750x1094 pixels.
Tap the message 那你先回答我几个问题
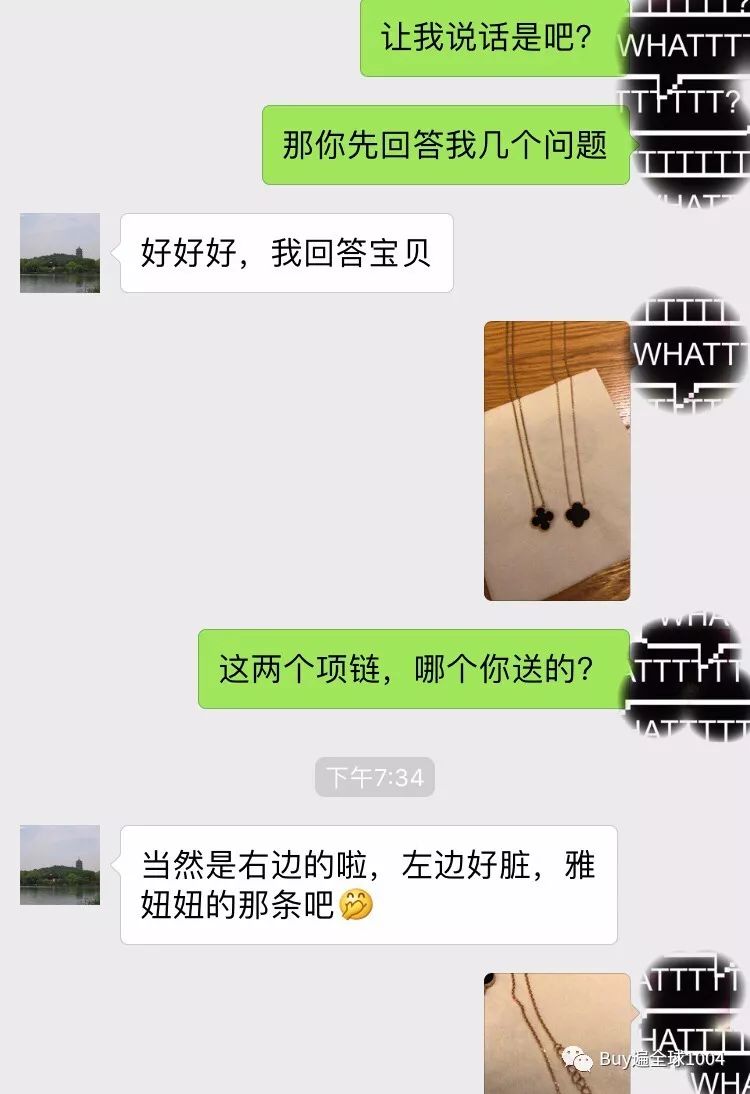[445, 143]
